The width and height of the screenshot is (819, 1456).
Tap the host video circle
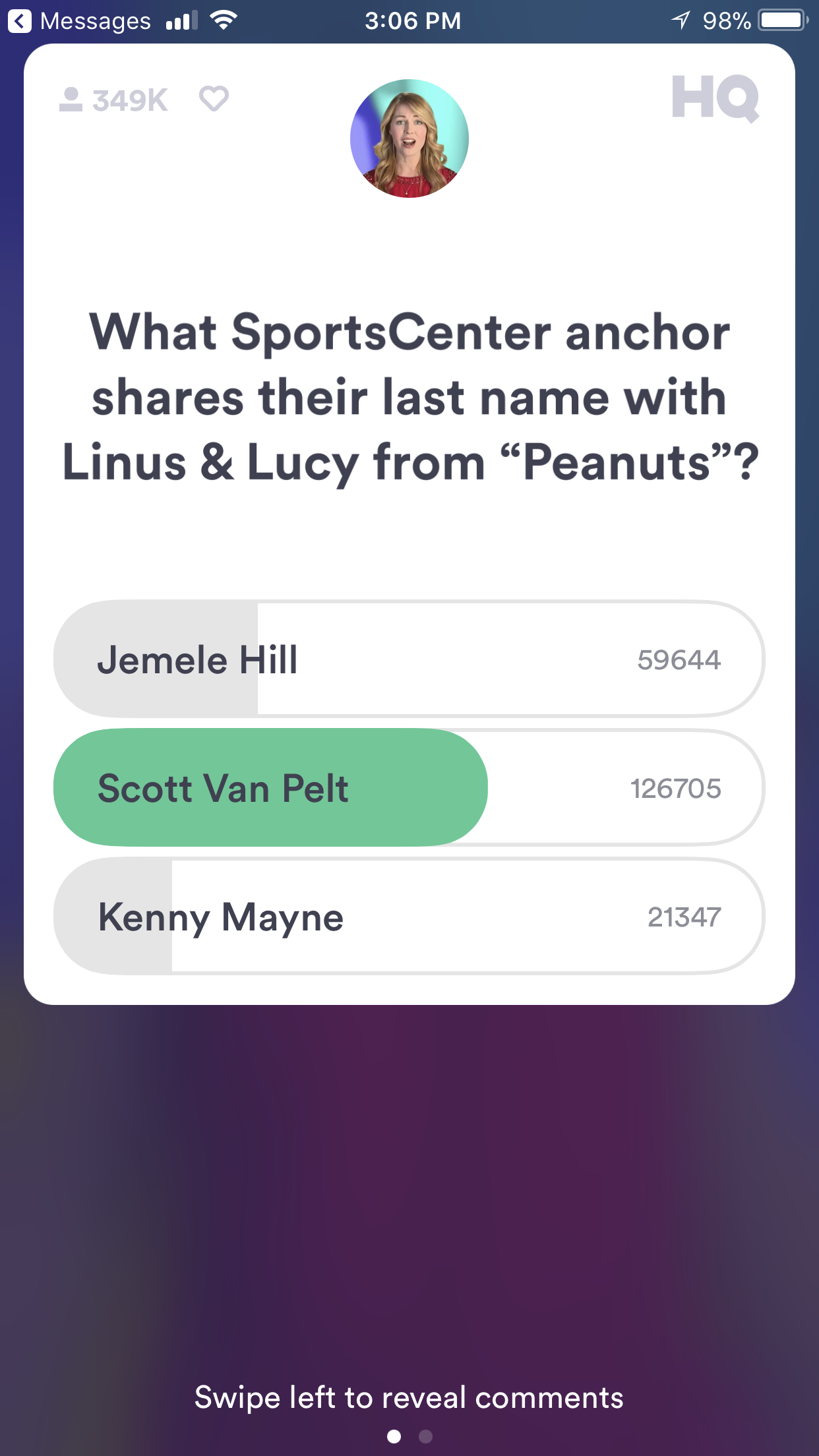click(409, 138)
